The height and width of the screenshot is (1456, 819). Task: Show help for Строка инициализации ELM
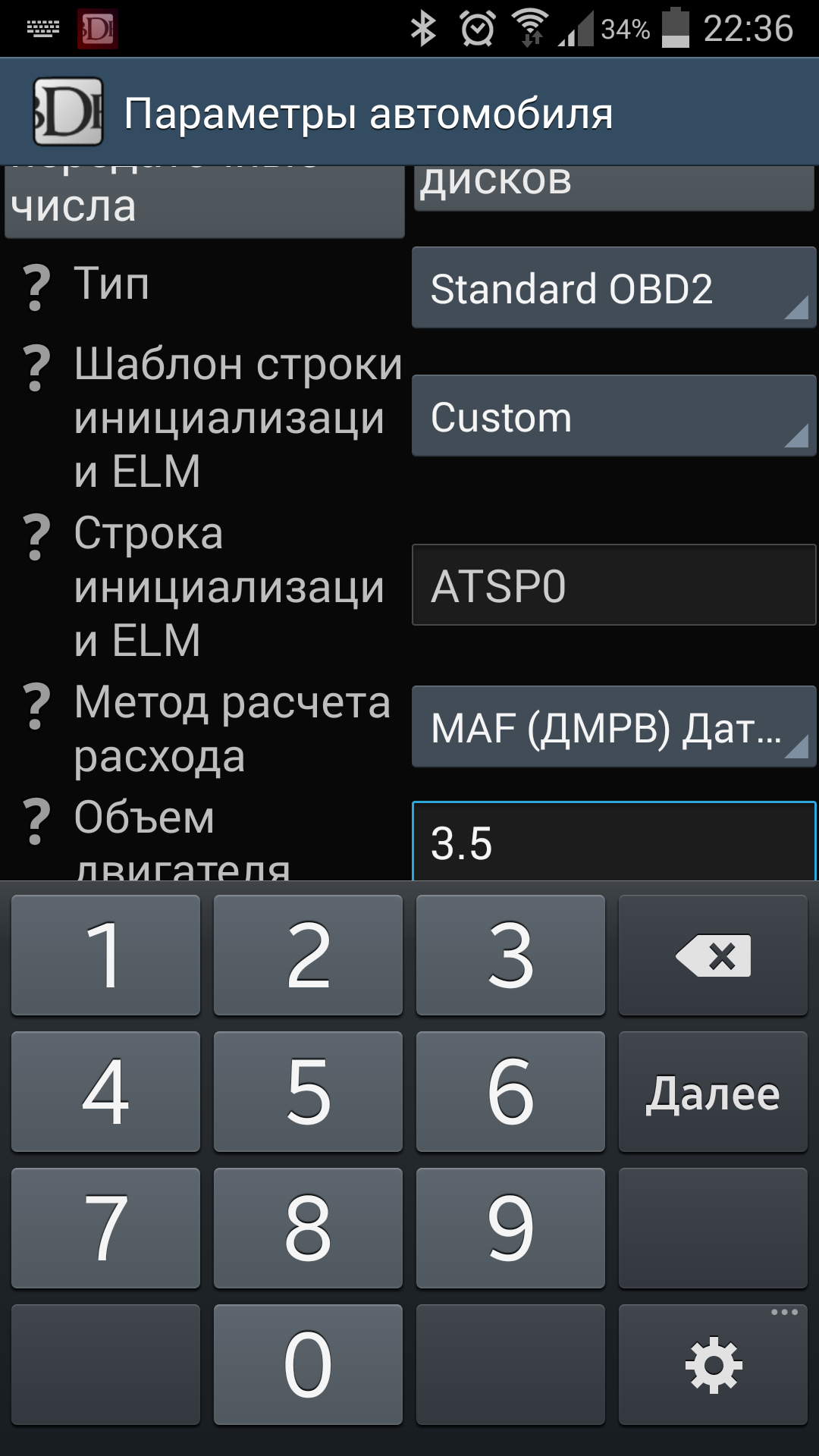click(36, 538)
